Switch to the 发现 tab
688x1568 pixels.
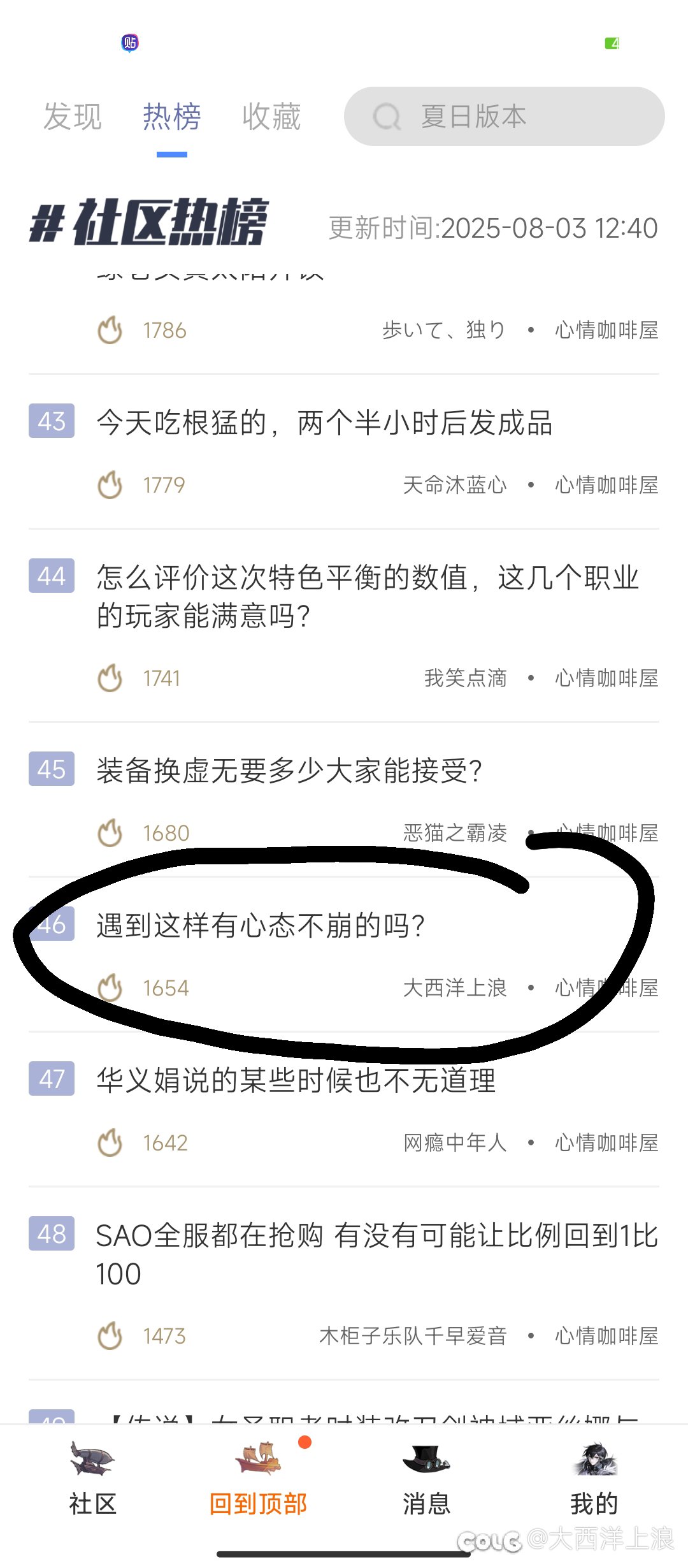[x=73, y=116]
